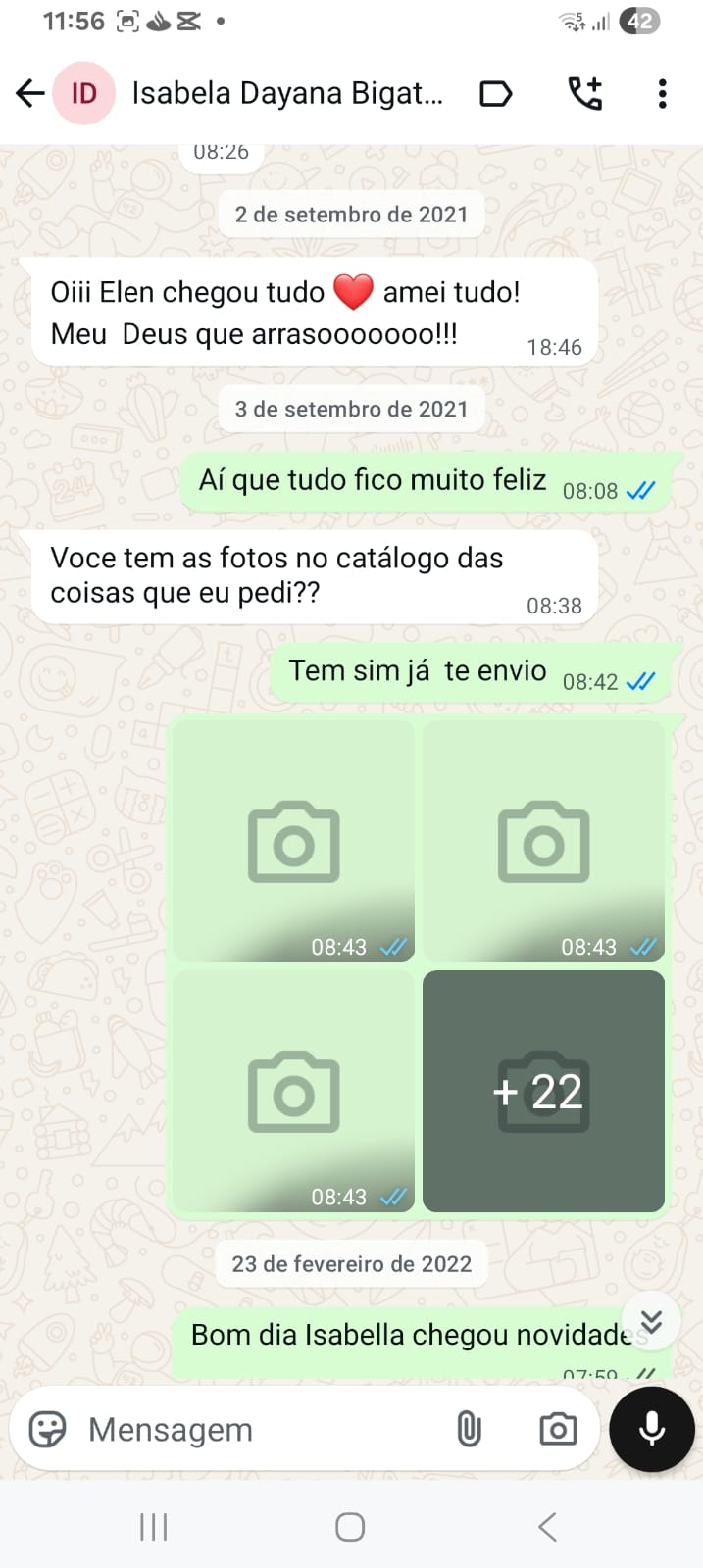Open the label tag icon

tap(495, 94)
